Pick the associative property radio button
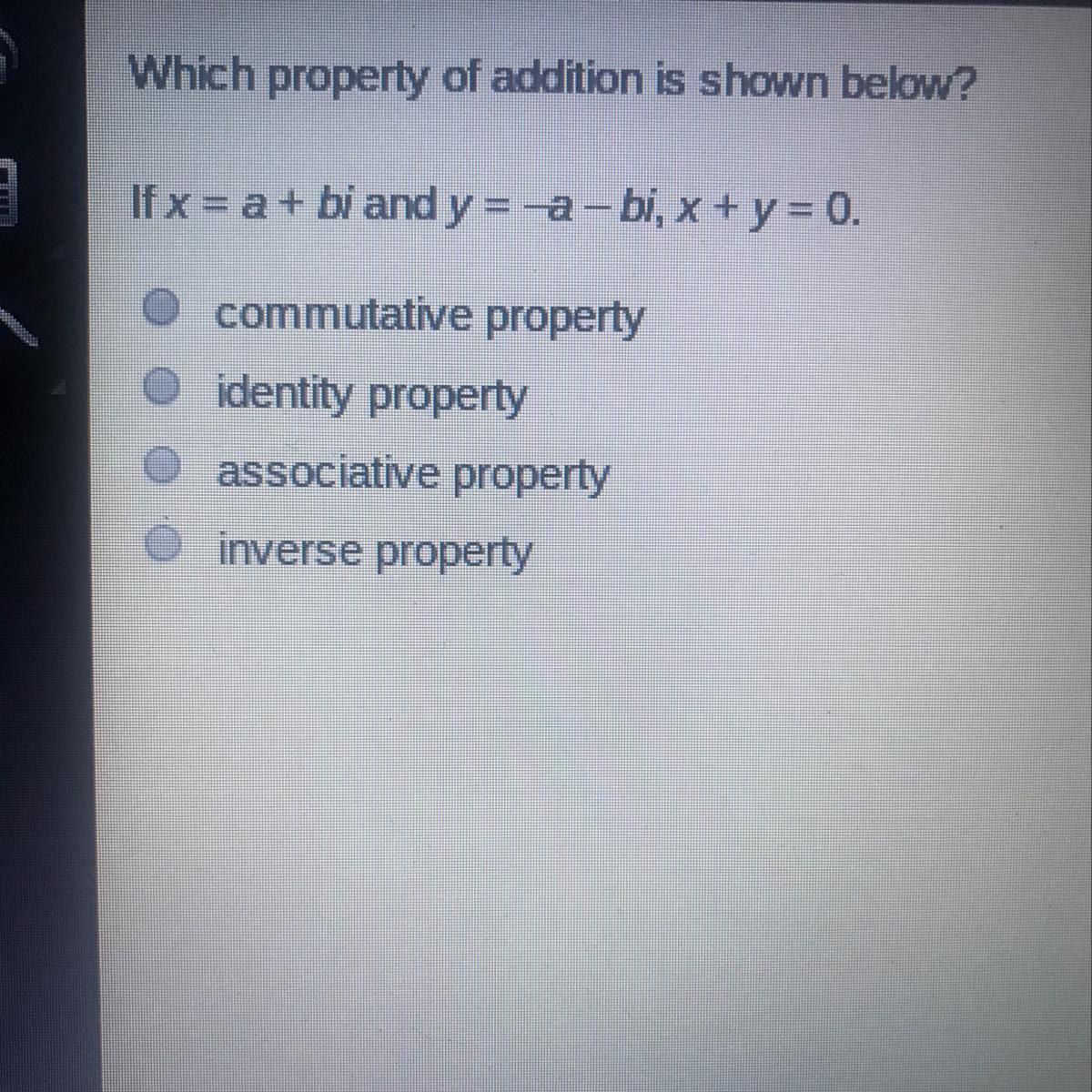Image resolution: width=1092 pixels, height=1092 pixels. tap(163, 466)
